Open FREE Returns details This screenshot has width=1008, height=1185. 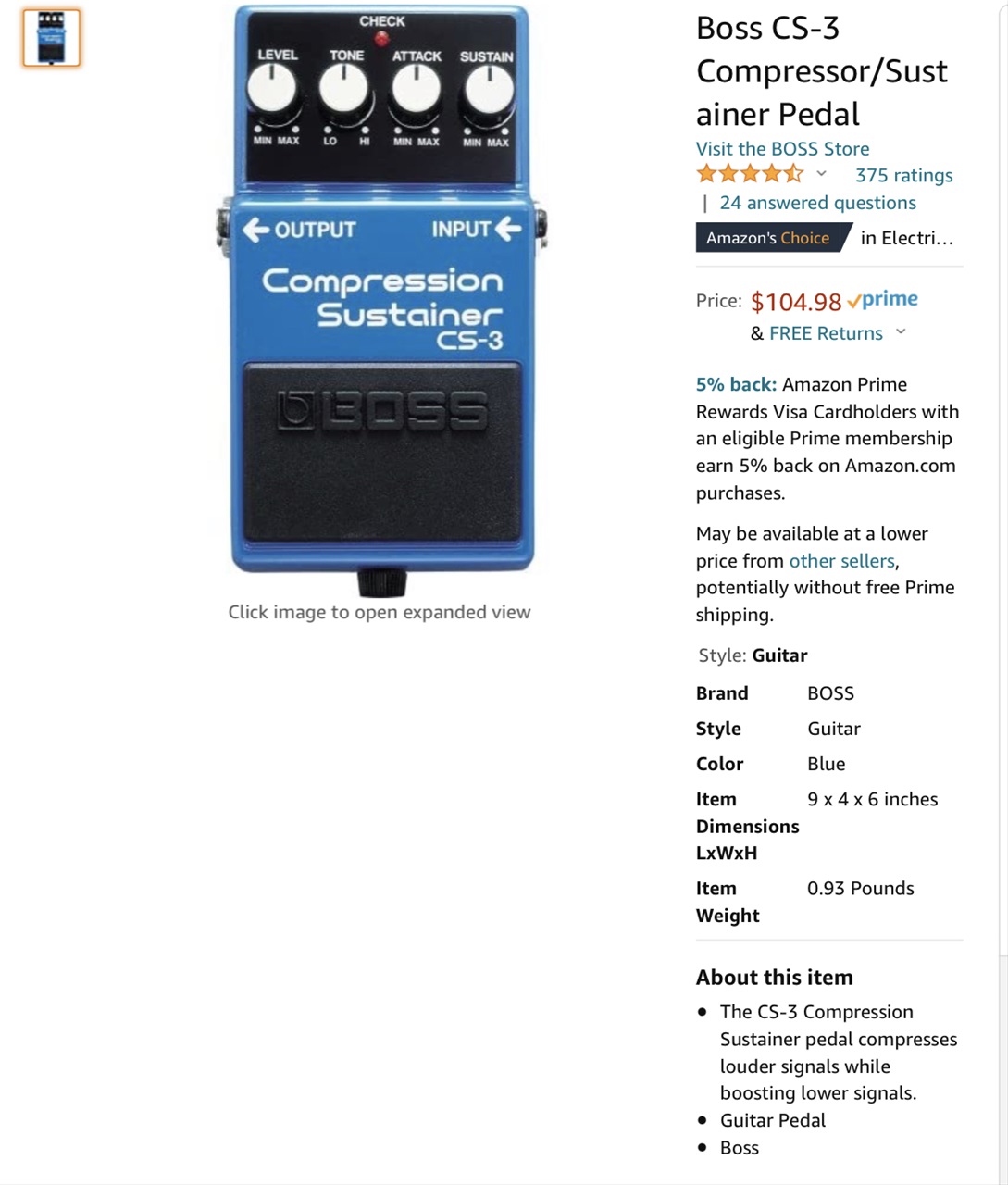(x=826, y=333)
